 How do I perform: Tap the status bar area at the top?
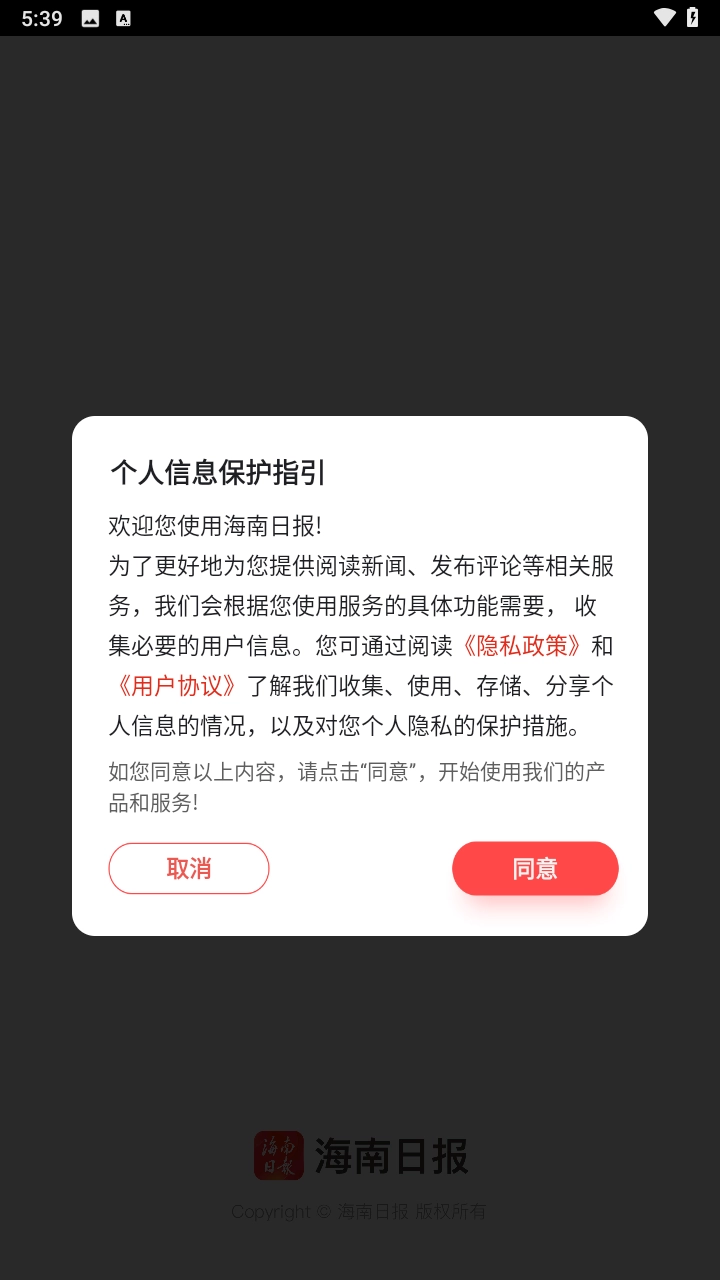click(x=360, y=17)
